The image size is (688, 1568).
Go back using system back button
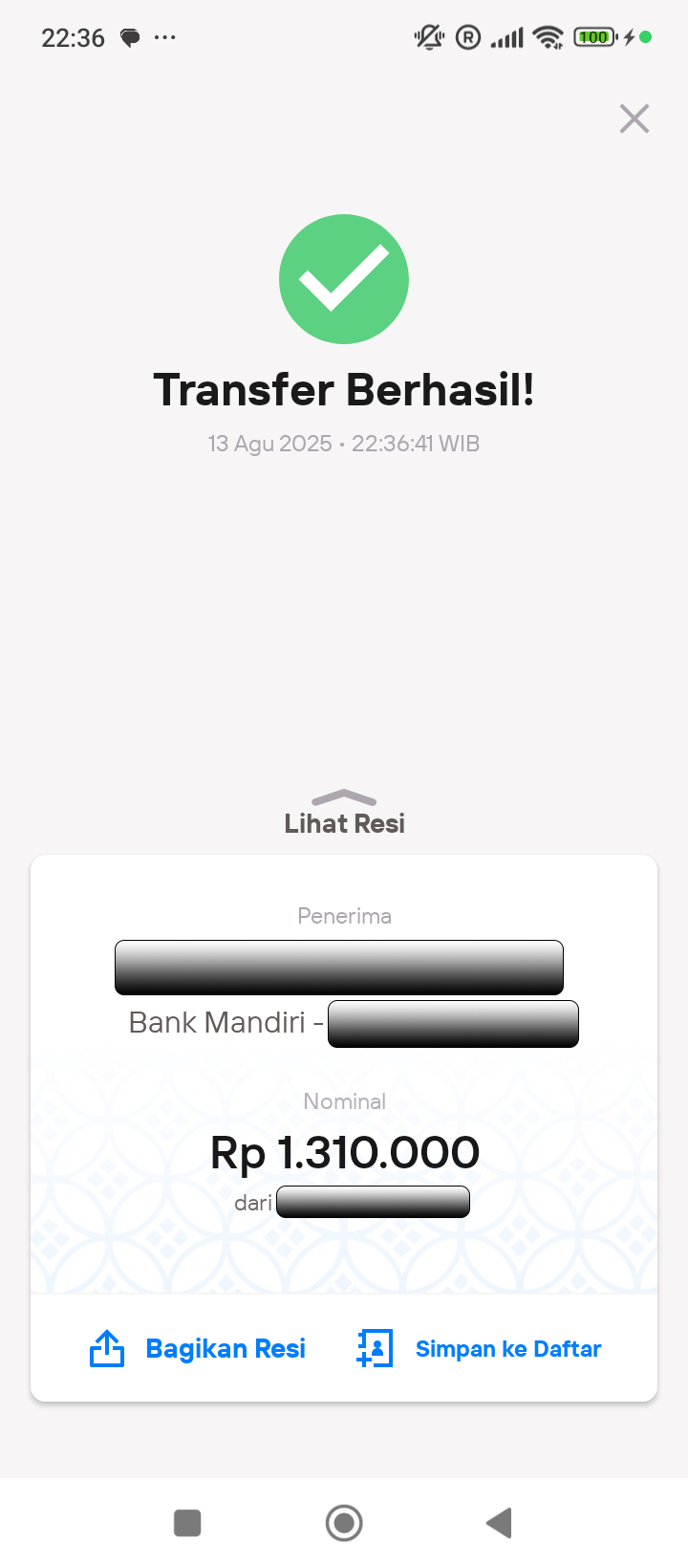[x=499, y=1522]
